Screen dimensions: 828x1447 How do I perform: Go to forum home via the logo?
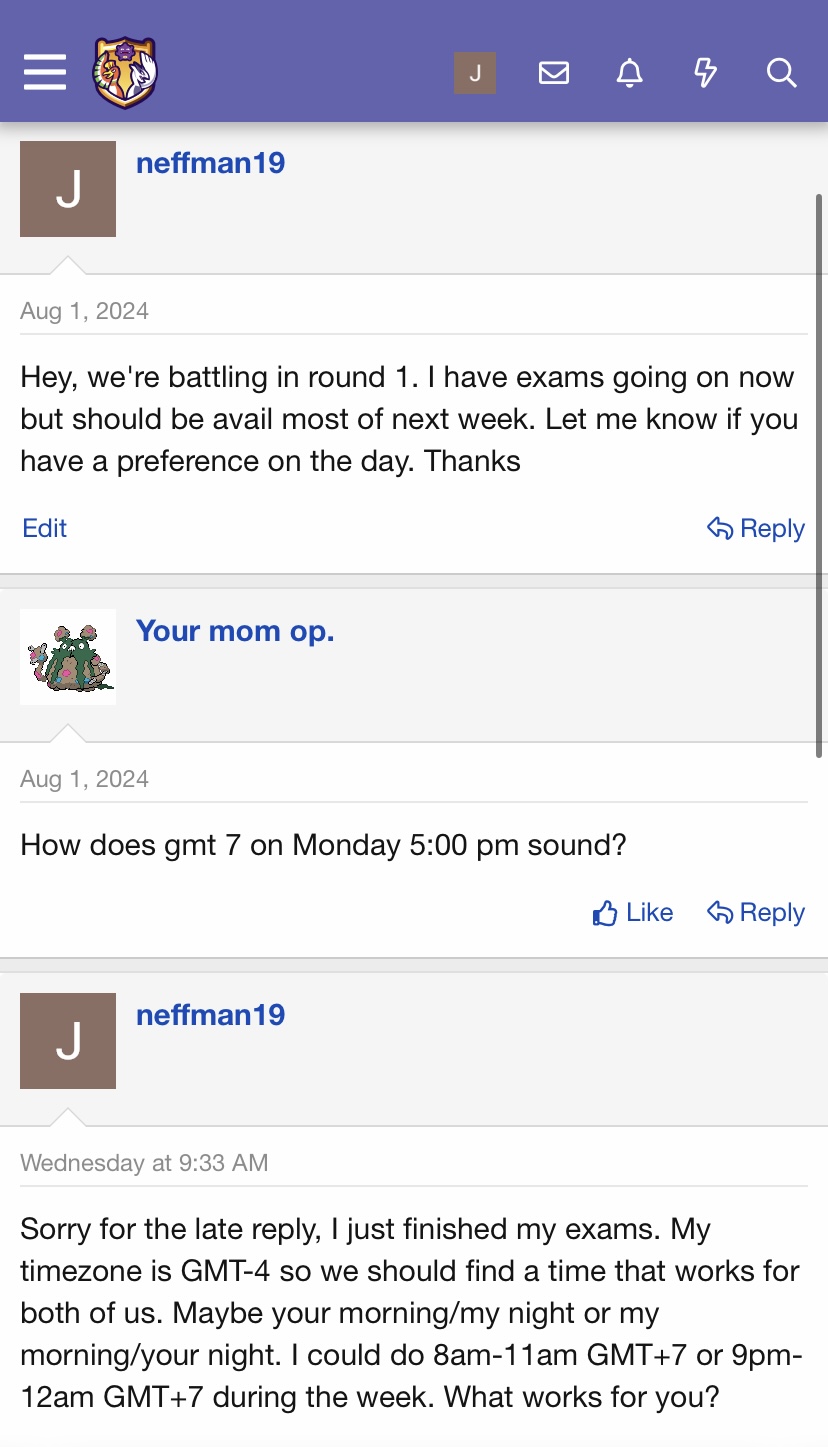125,73
